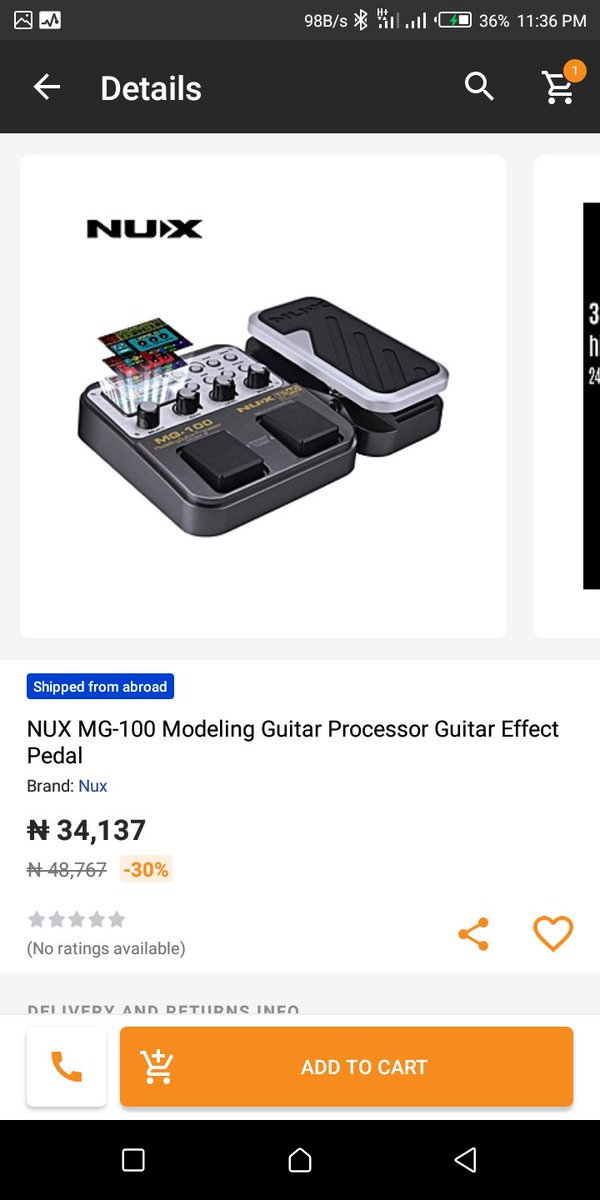The image size is (600, 1200).
Task: Go back from the Details page
Action: click(47, 88)
